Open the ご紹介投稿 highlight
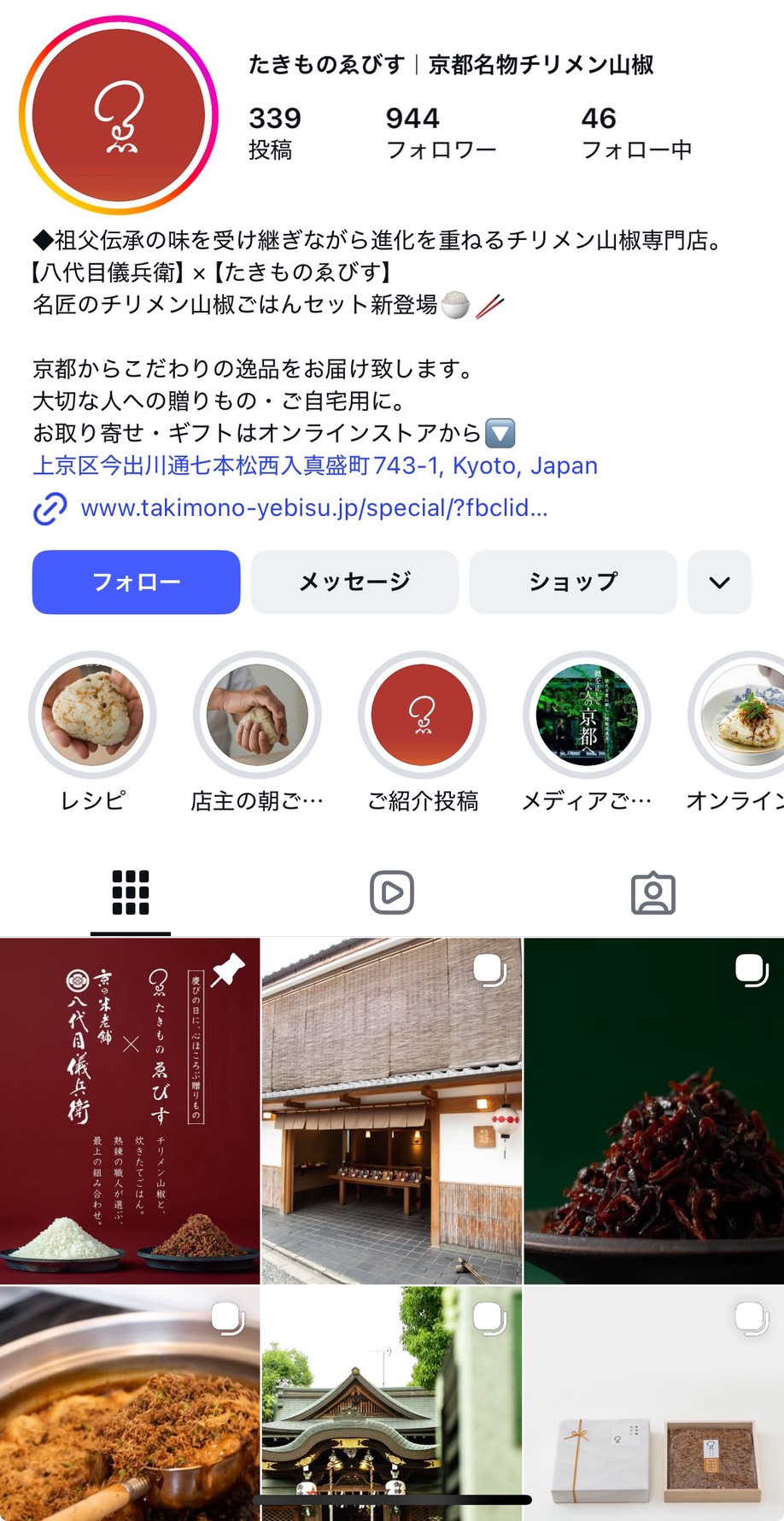784x1521 pixels. click(x=422, y=716)
